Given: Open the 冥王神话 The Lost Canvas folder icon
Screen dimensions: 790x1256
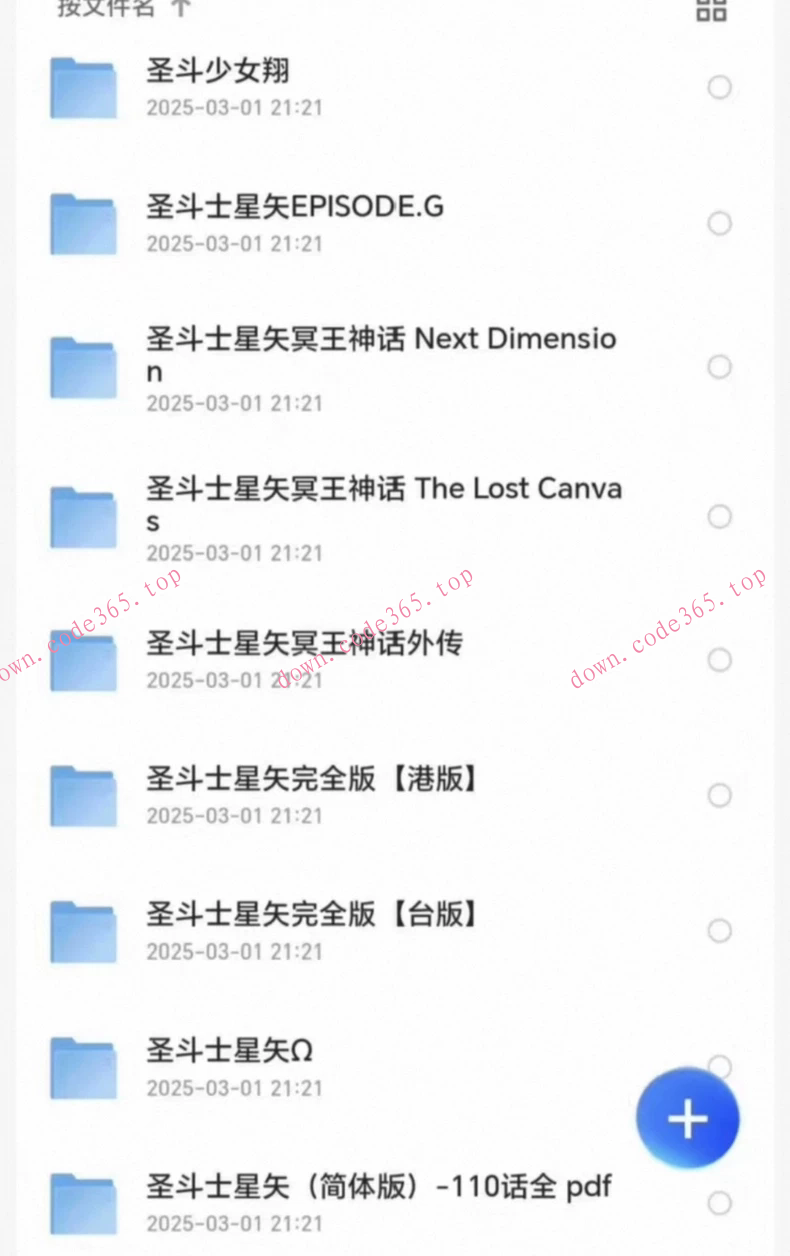Looking at the screenshot, I should pos(83,516).
